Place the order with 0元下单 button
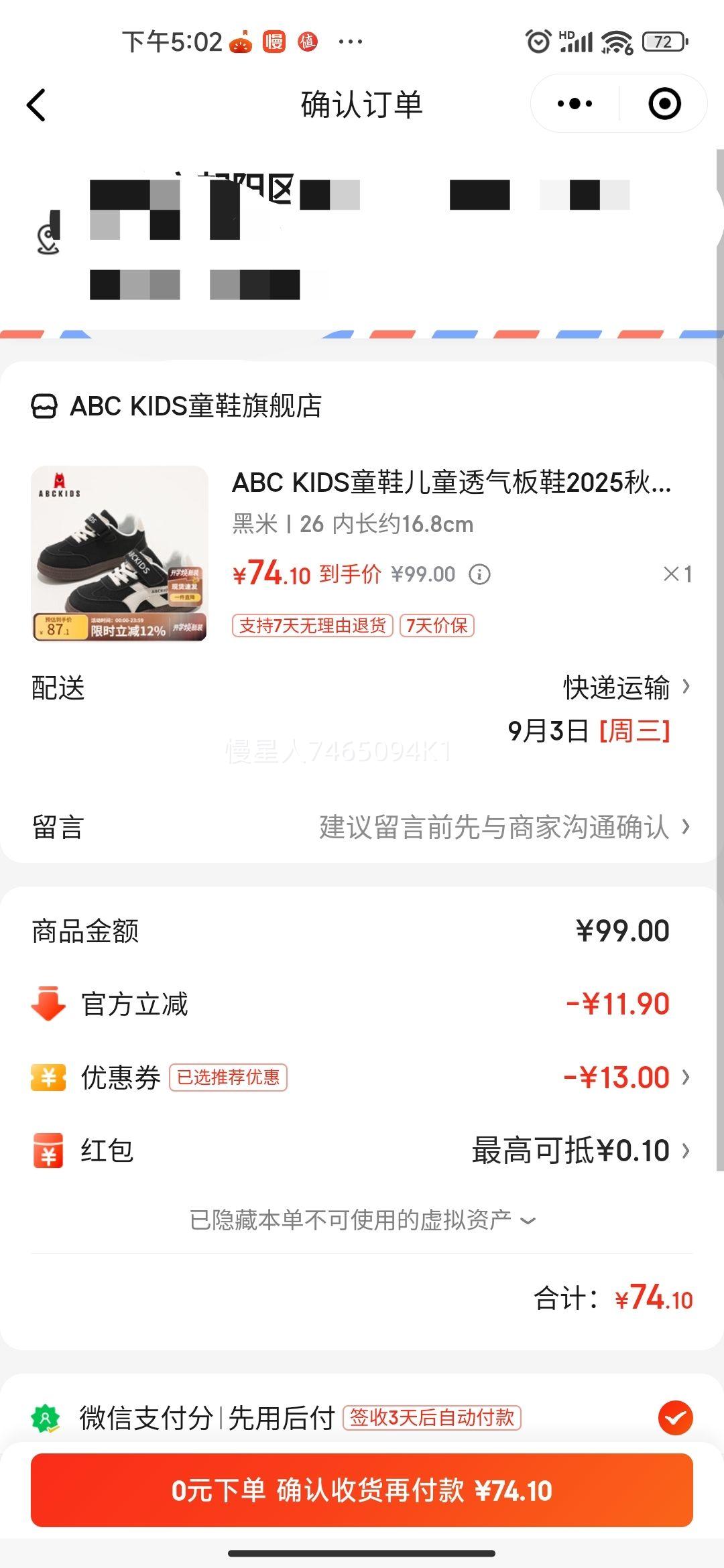Screen dimensions: 724x1568 362,1491
